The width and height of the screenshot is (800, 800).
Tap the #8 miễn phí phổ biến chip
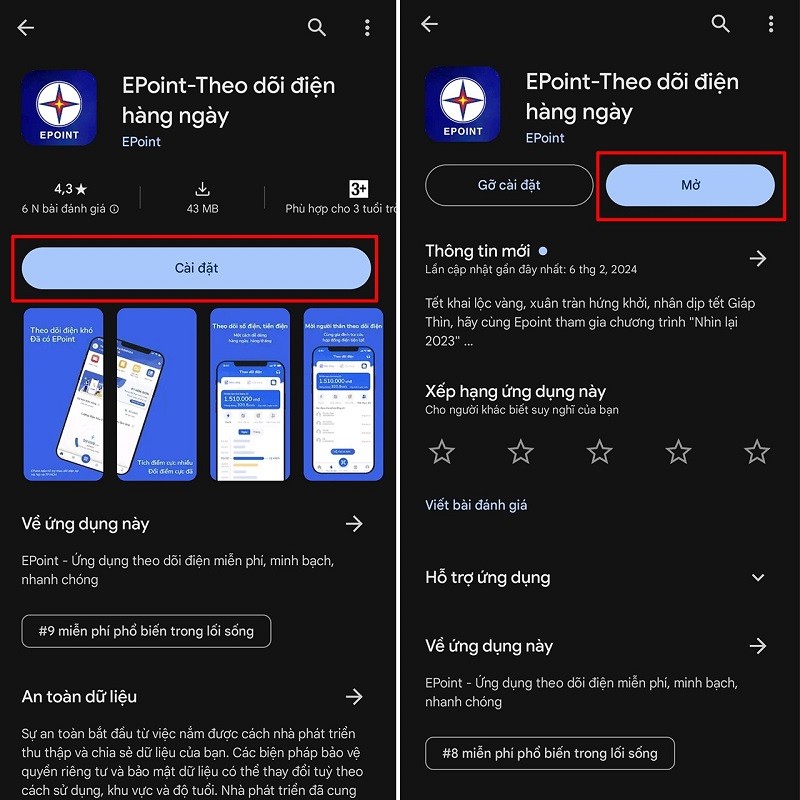[549, 753]
